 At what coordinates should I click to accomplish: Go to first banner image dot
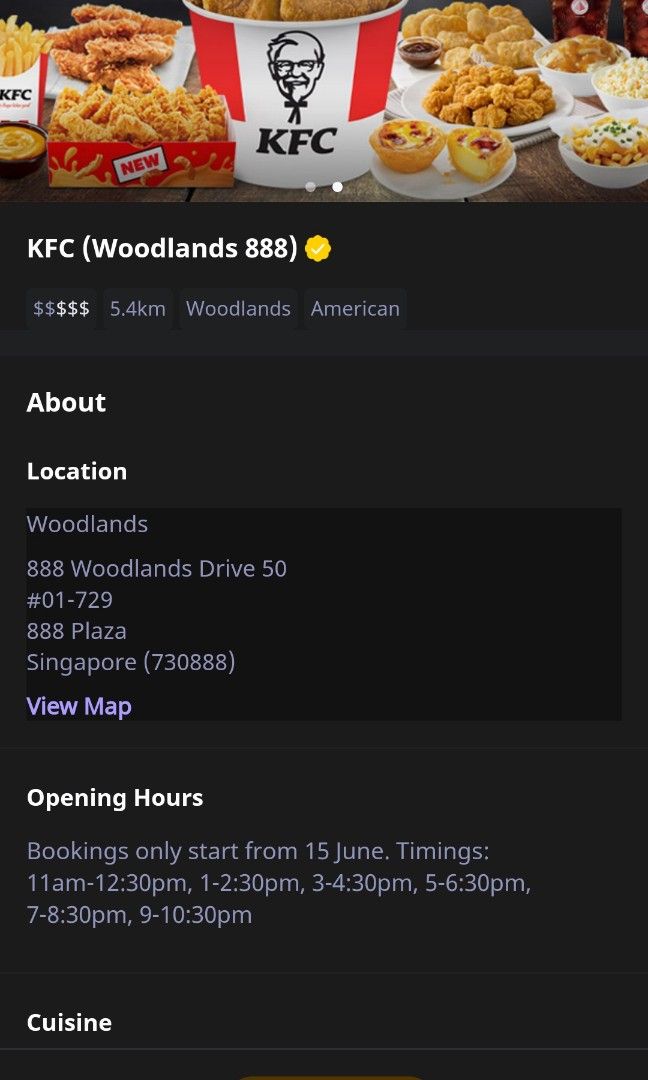310,187
